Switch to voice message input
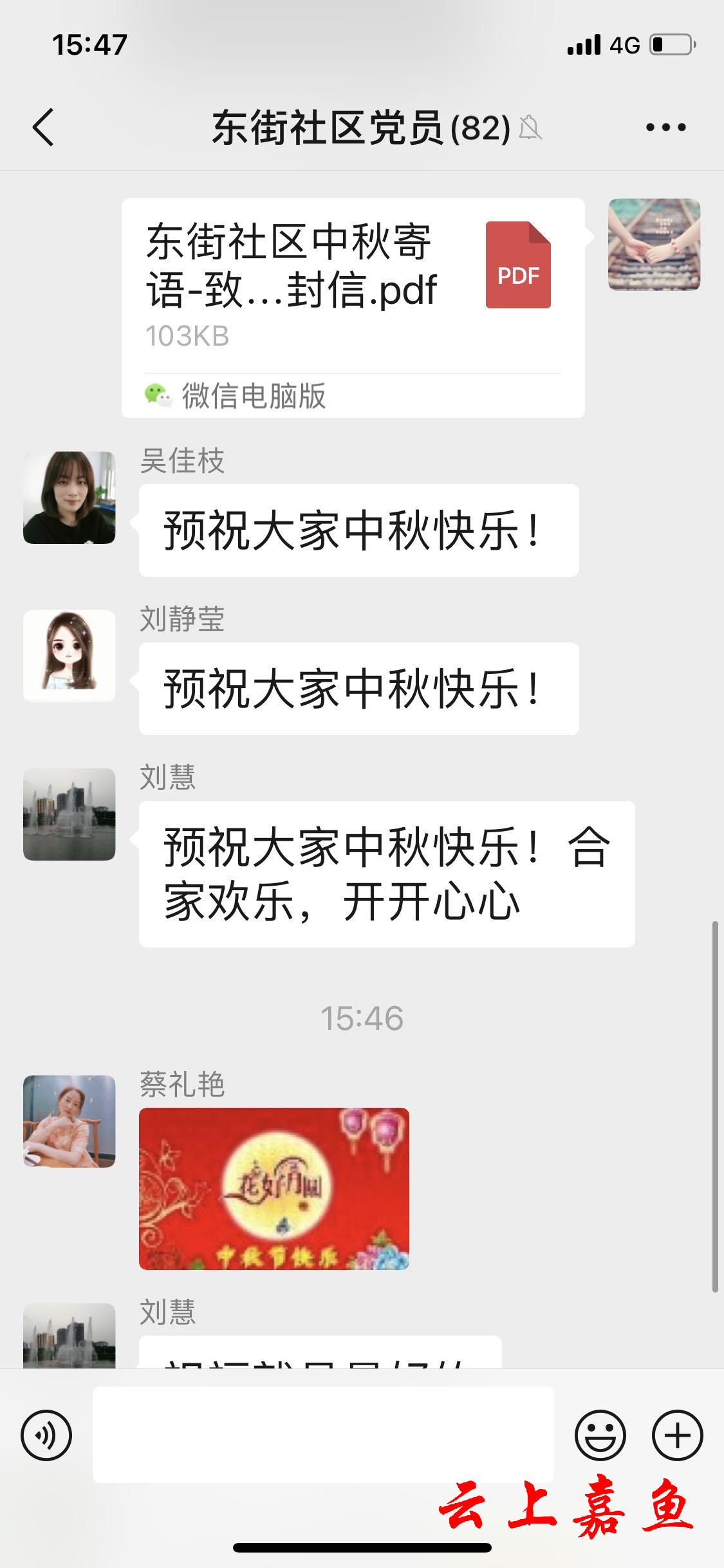 coord(46,1435)
